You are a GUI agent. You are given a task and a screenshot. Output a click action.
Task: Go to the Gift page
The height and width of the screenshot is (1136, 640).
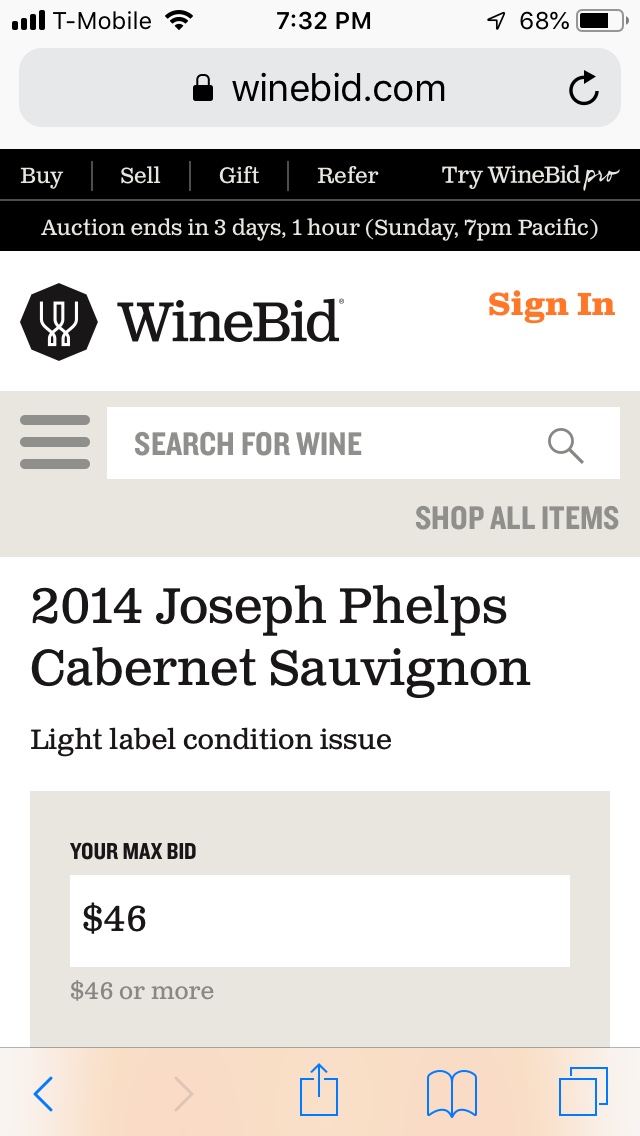pyautogui.click(x=238, y=175)
